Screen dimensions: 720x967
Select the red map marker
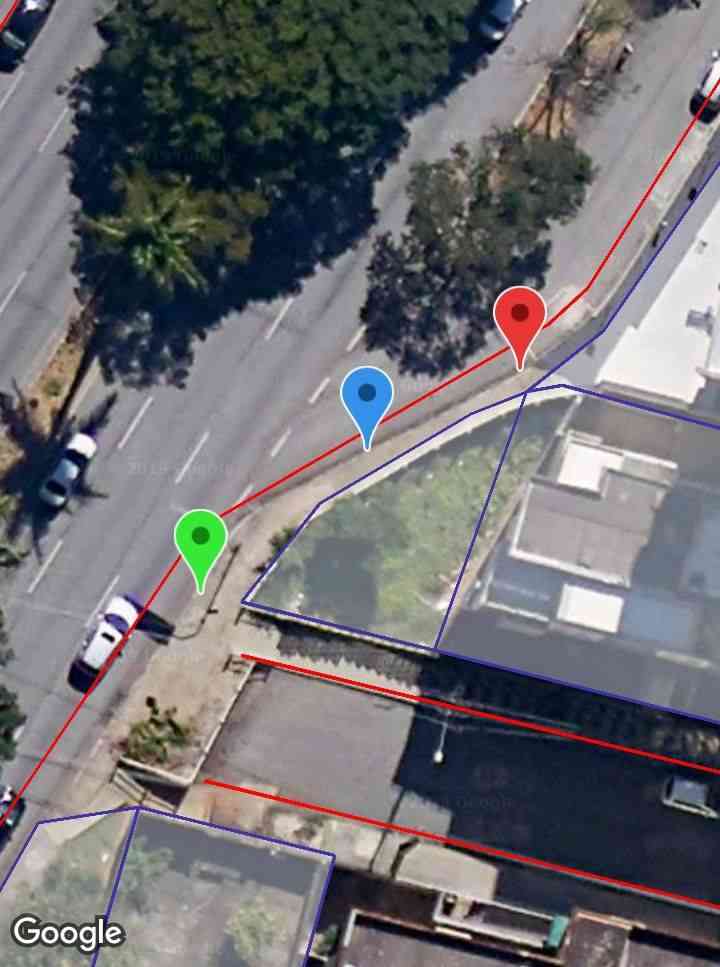520,316
